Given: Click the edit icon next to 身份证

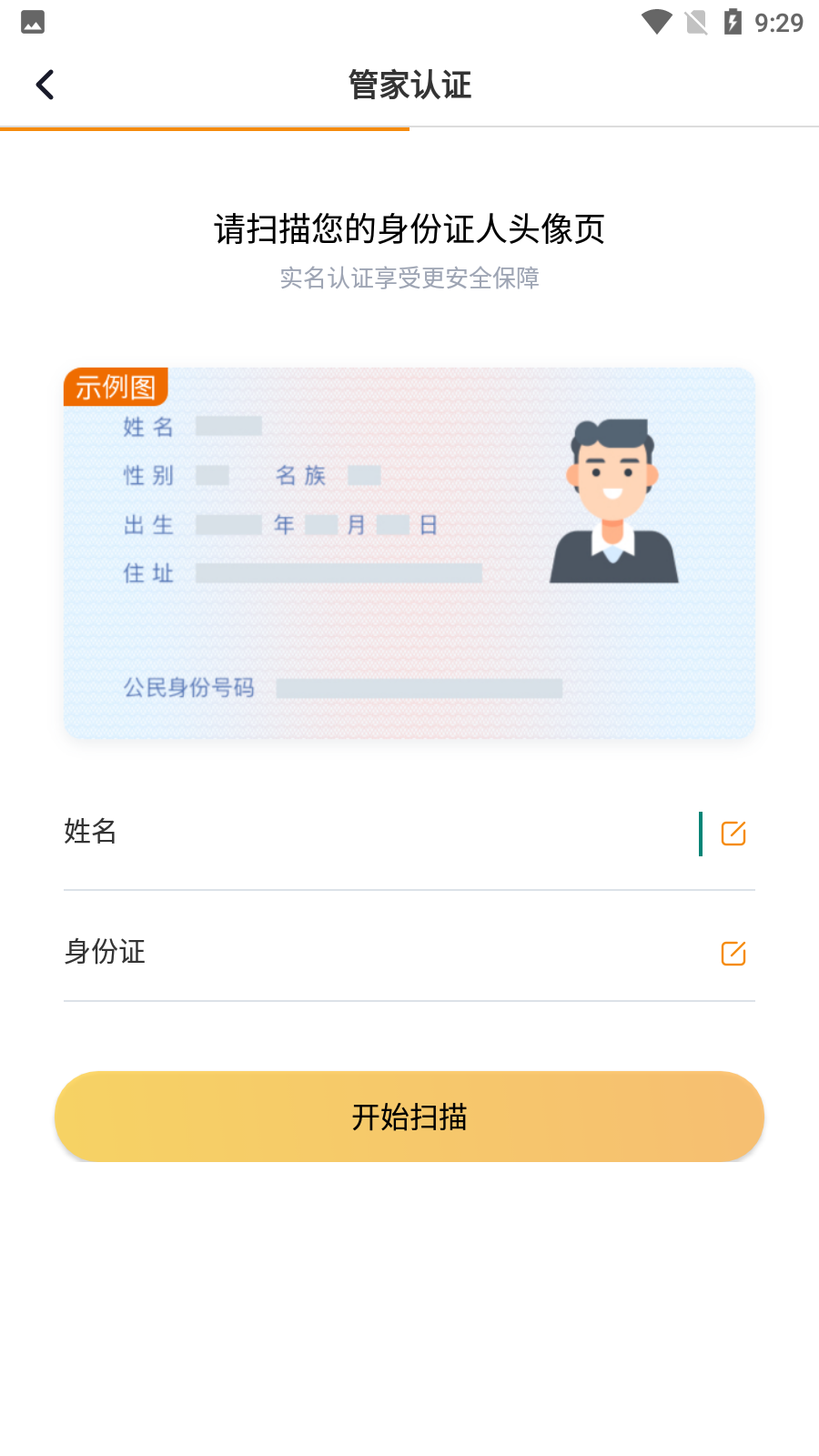Looking at the screenshot, I should (x=732, y=952).
